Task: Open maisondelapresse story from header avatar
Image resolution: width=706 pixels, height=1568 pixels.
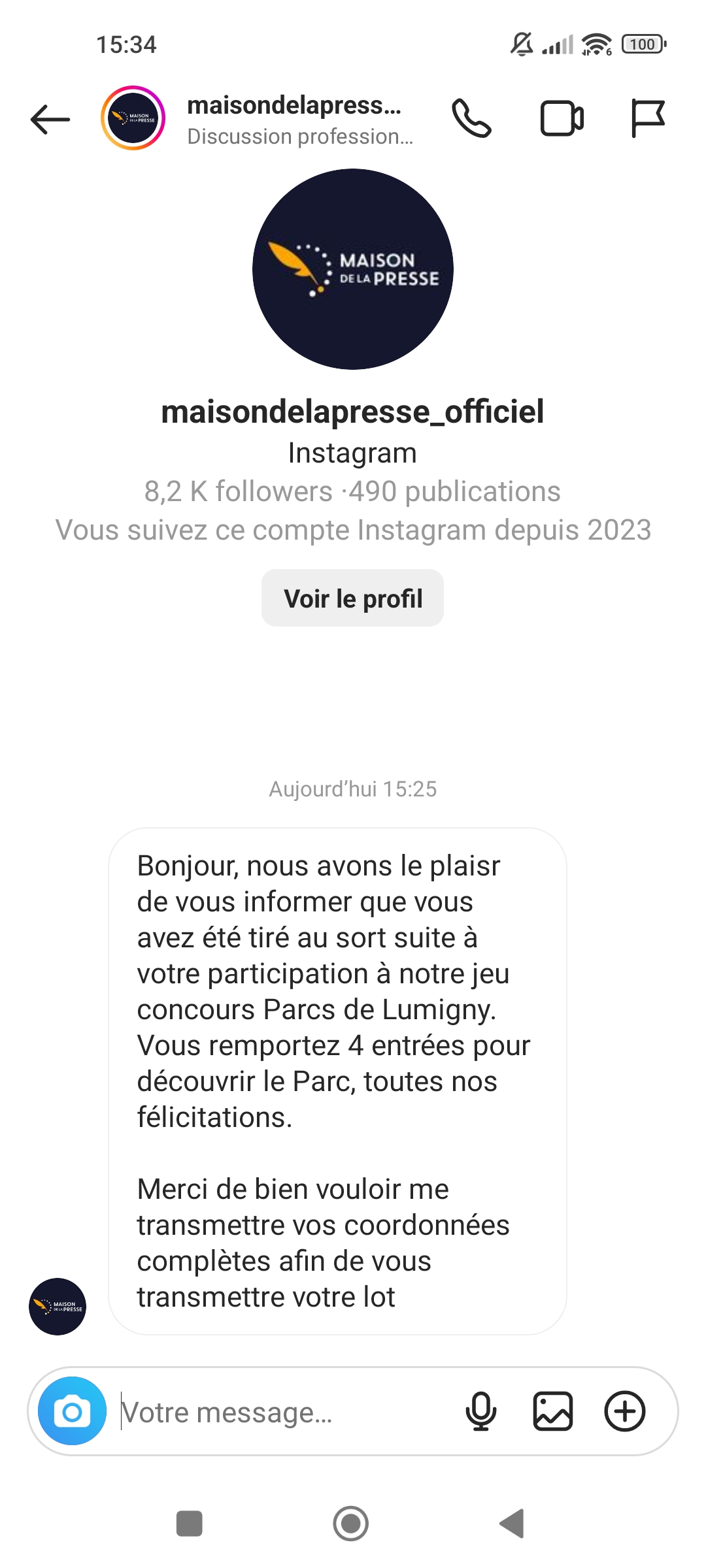Action: (x=133, y=118)
